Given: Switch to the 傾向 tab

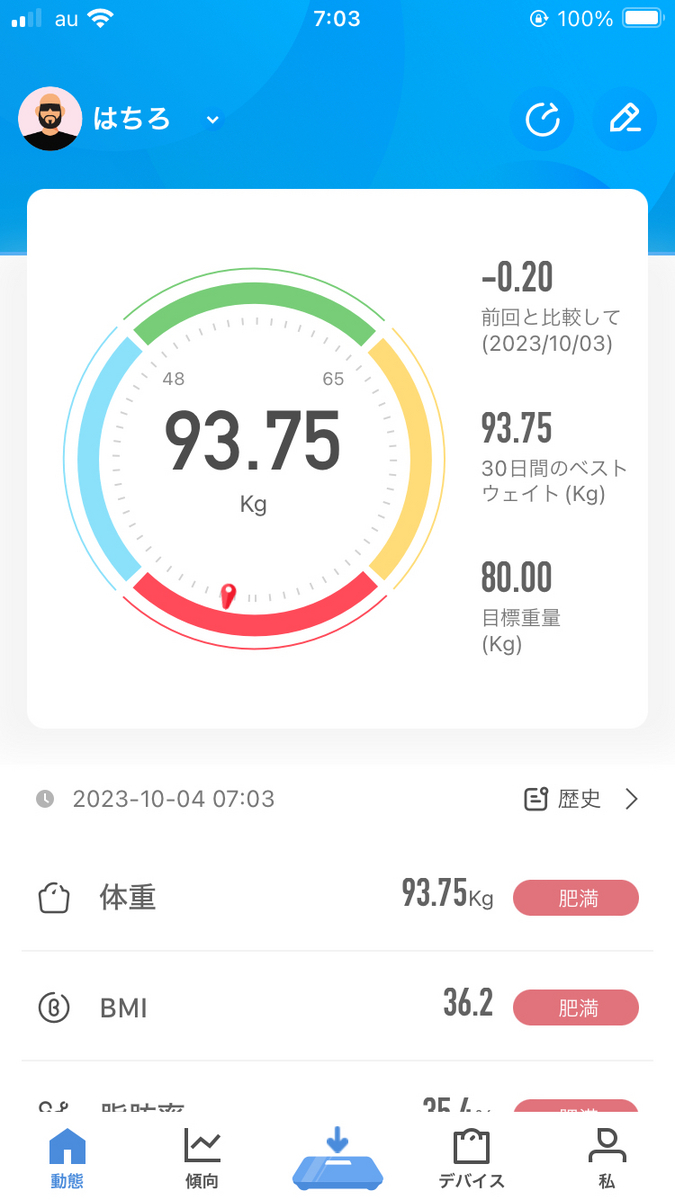Looking at the screenshot, I should [202, 1158].
